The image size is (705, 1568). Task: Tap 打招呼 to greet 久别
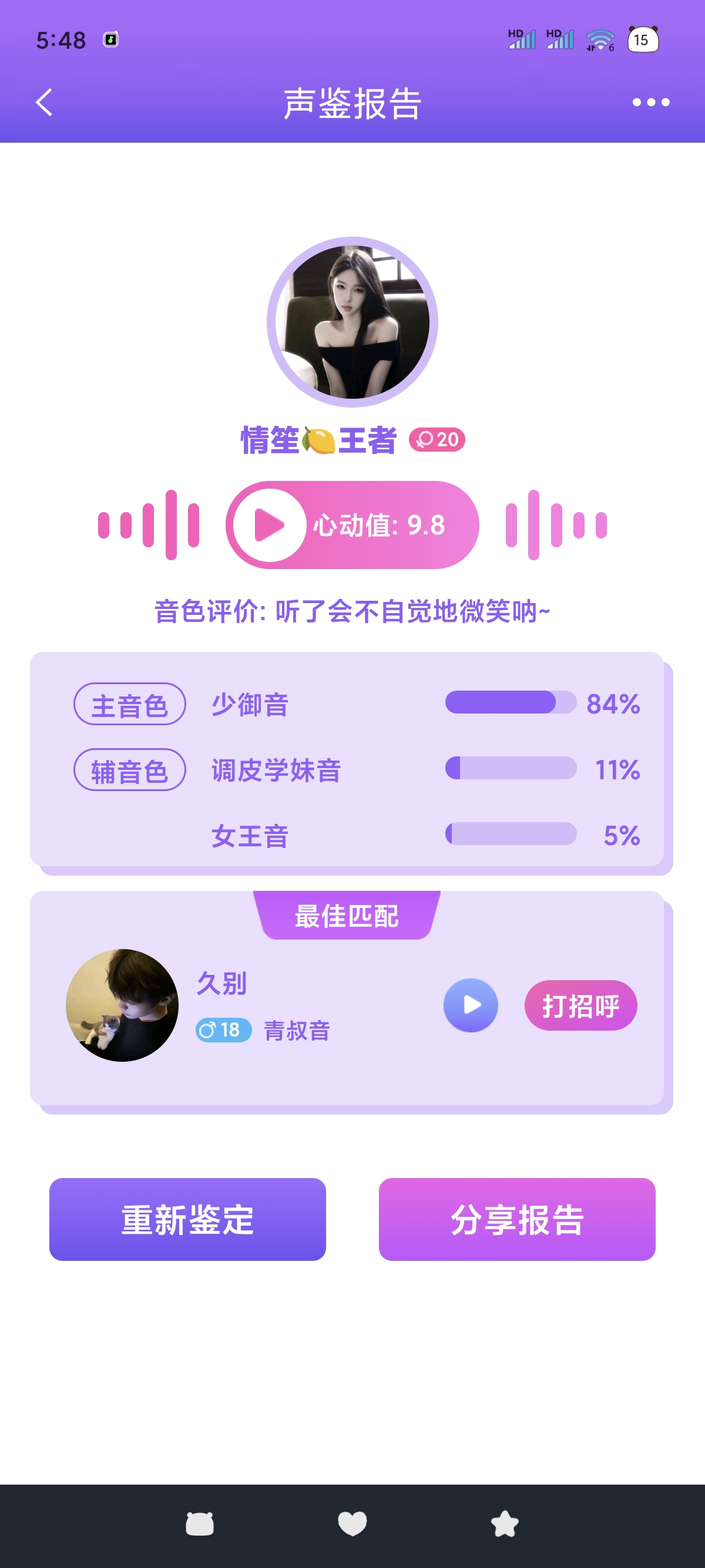tap(580, 1005)
